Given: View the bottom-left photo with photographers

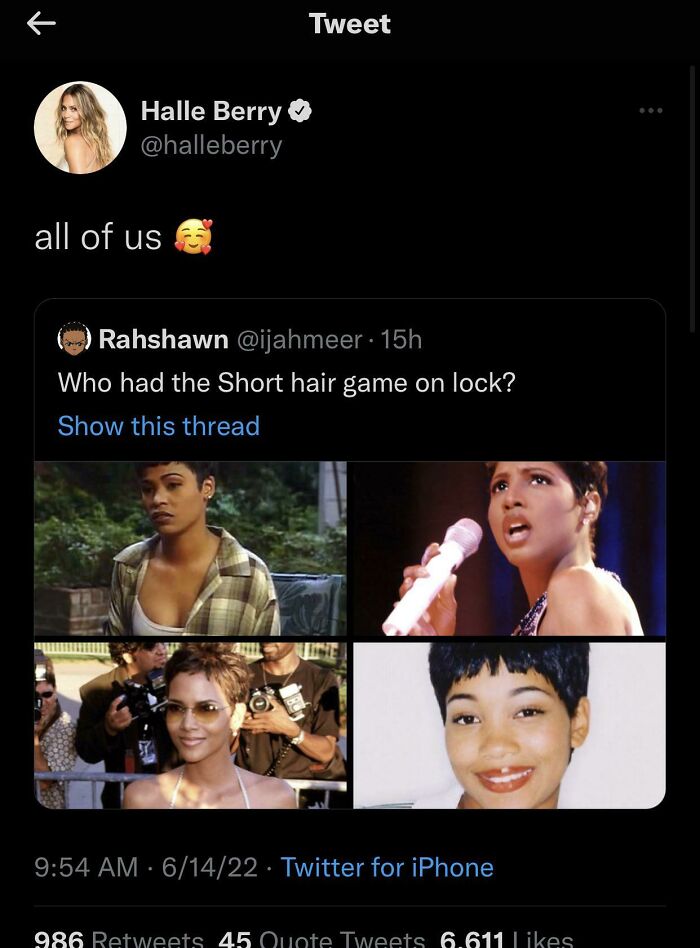Looking at the screenshot, I should (x=190, y=724).
